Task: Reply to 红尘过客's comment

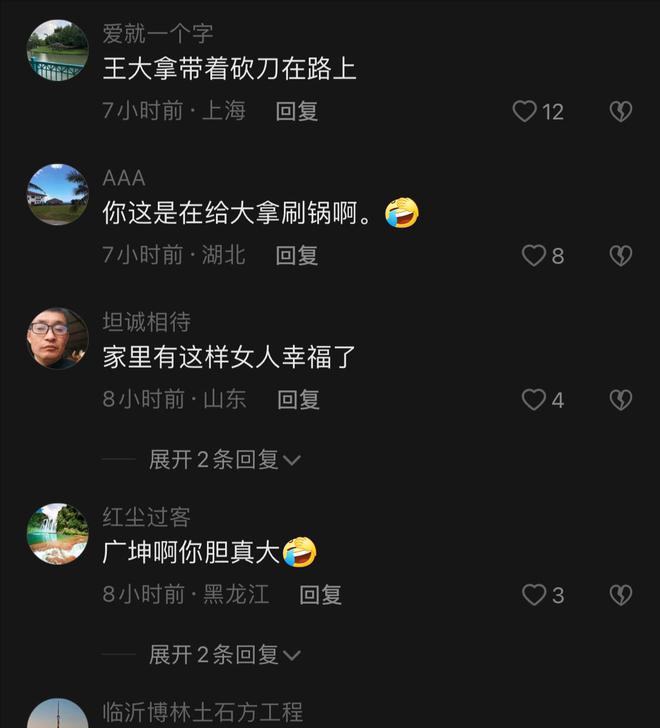Action: click(321, 595)
